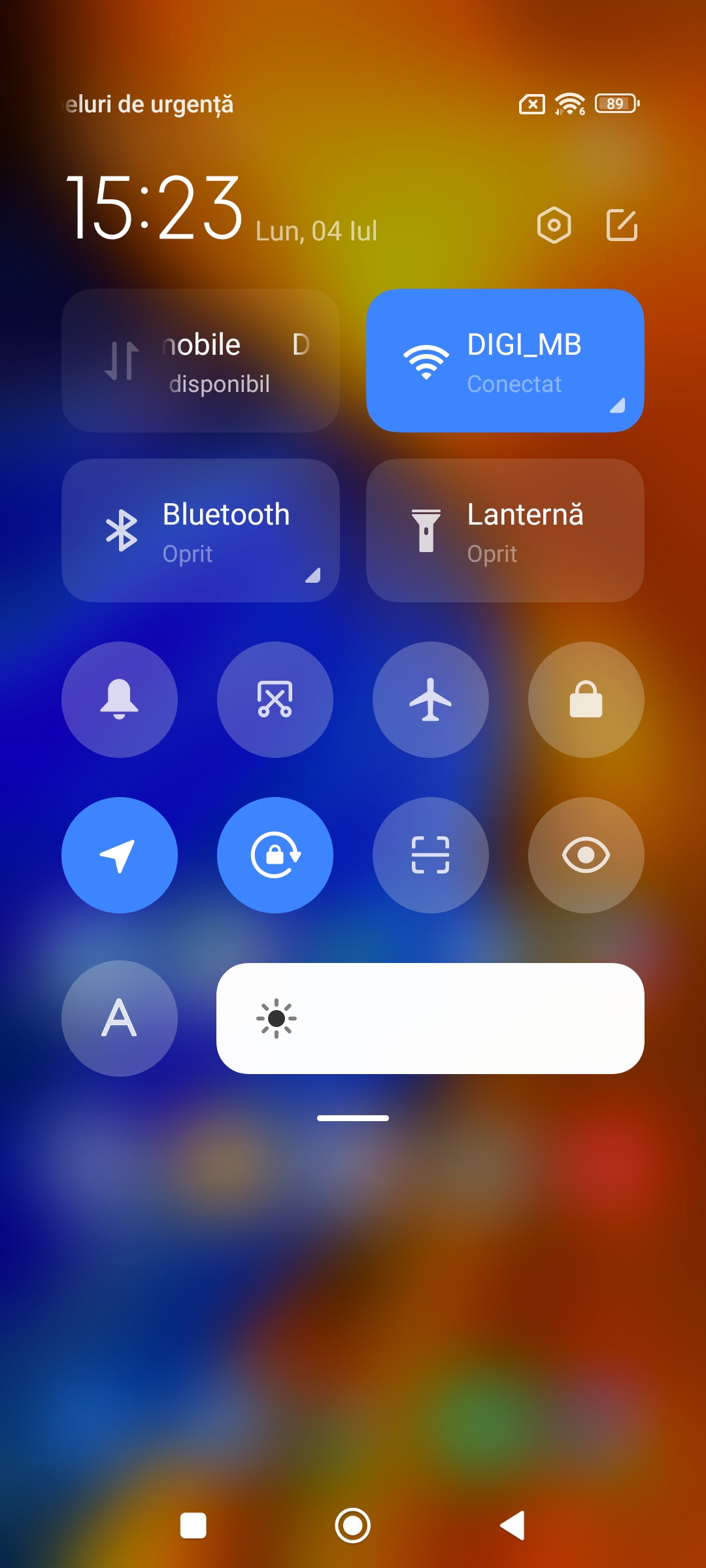Toggle the sound bell mode

point(120,700)
